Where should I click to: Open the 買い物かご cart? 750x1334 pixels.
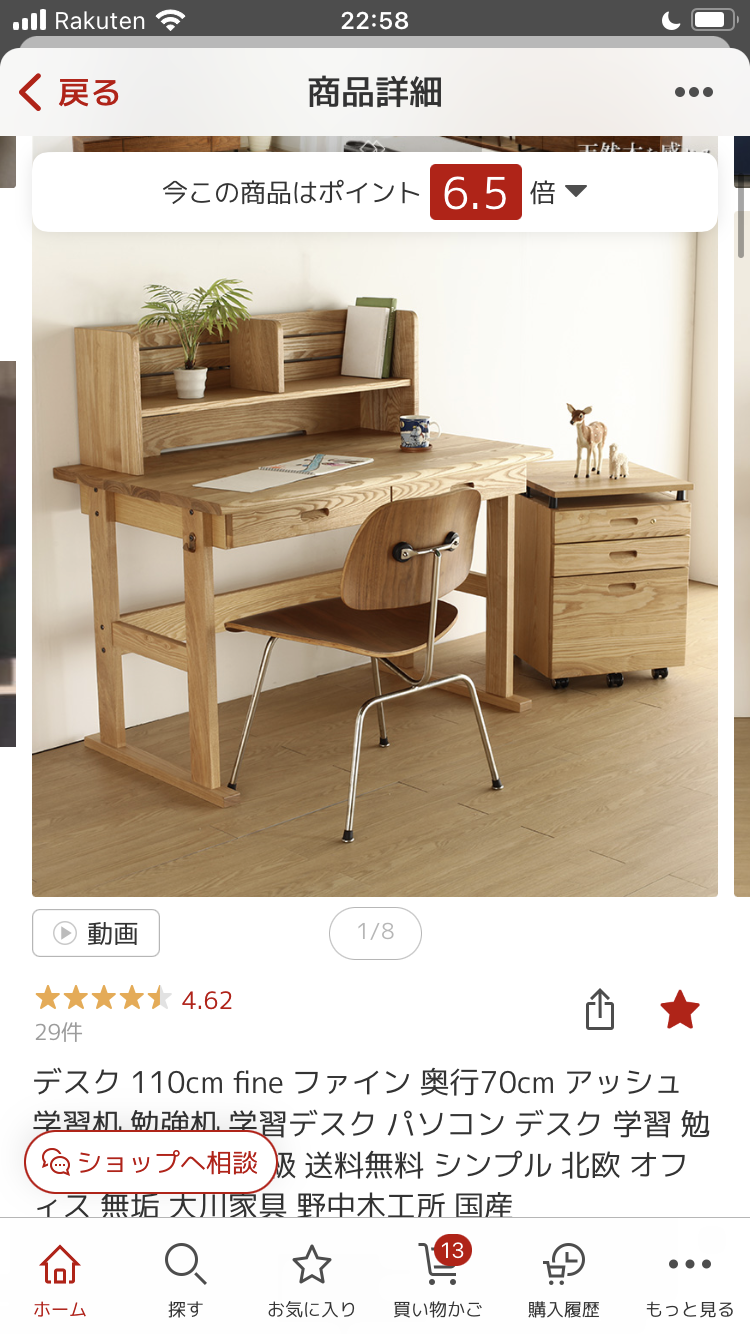click(x=437, y=1280)
